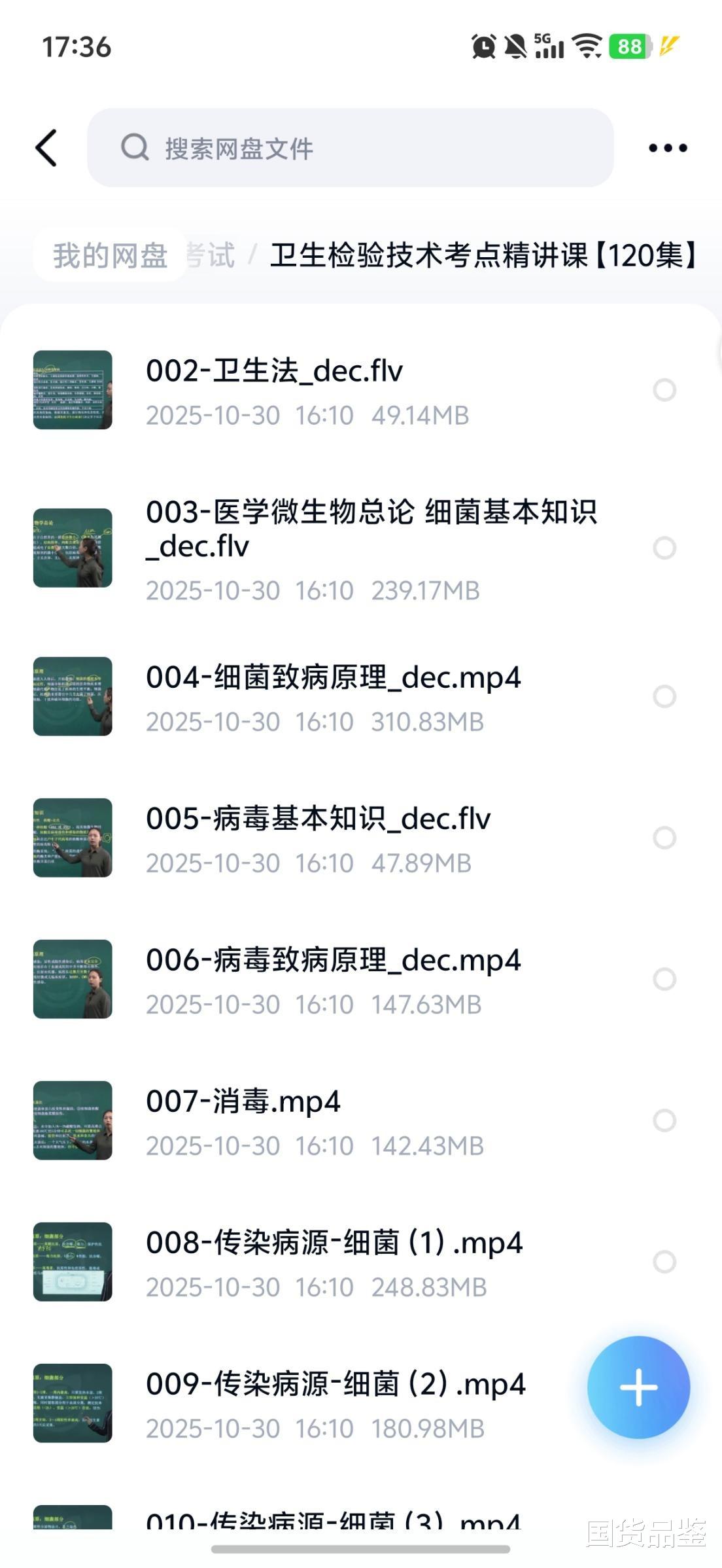
Task: Select the circle for 005-病毒基本知识_dec.flv
Action: (664, 838)
